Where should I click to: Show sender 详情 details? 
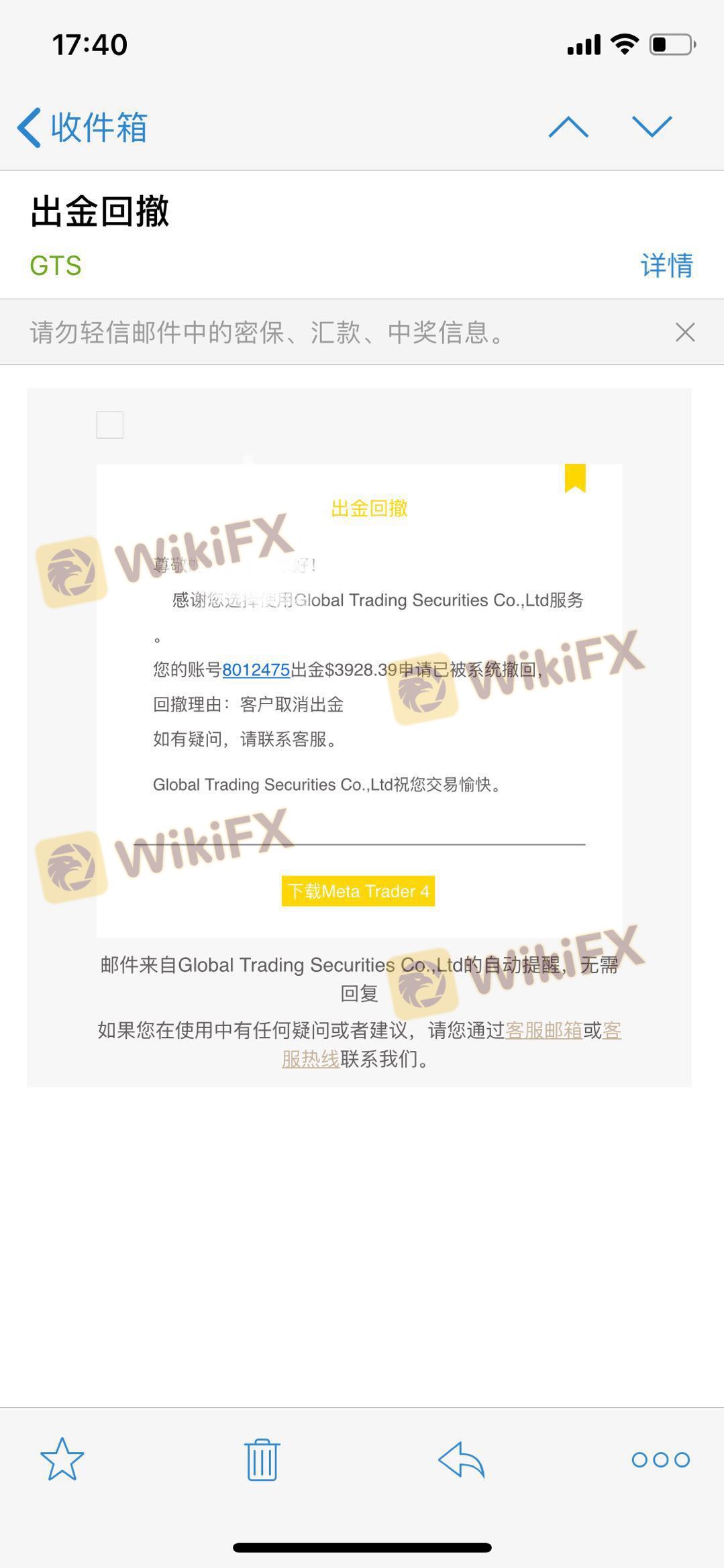[666, 266]
